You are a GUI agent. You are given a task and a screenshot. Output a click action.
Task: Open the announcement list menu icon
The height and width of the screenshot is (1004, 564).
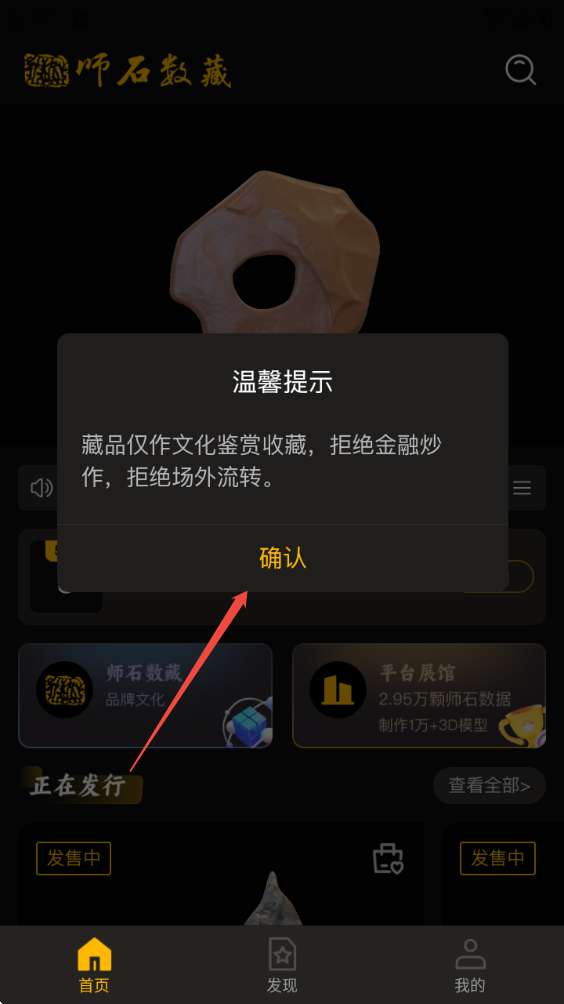pos(522,488)
